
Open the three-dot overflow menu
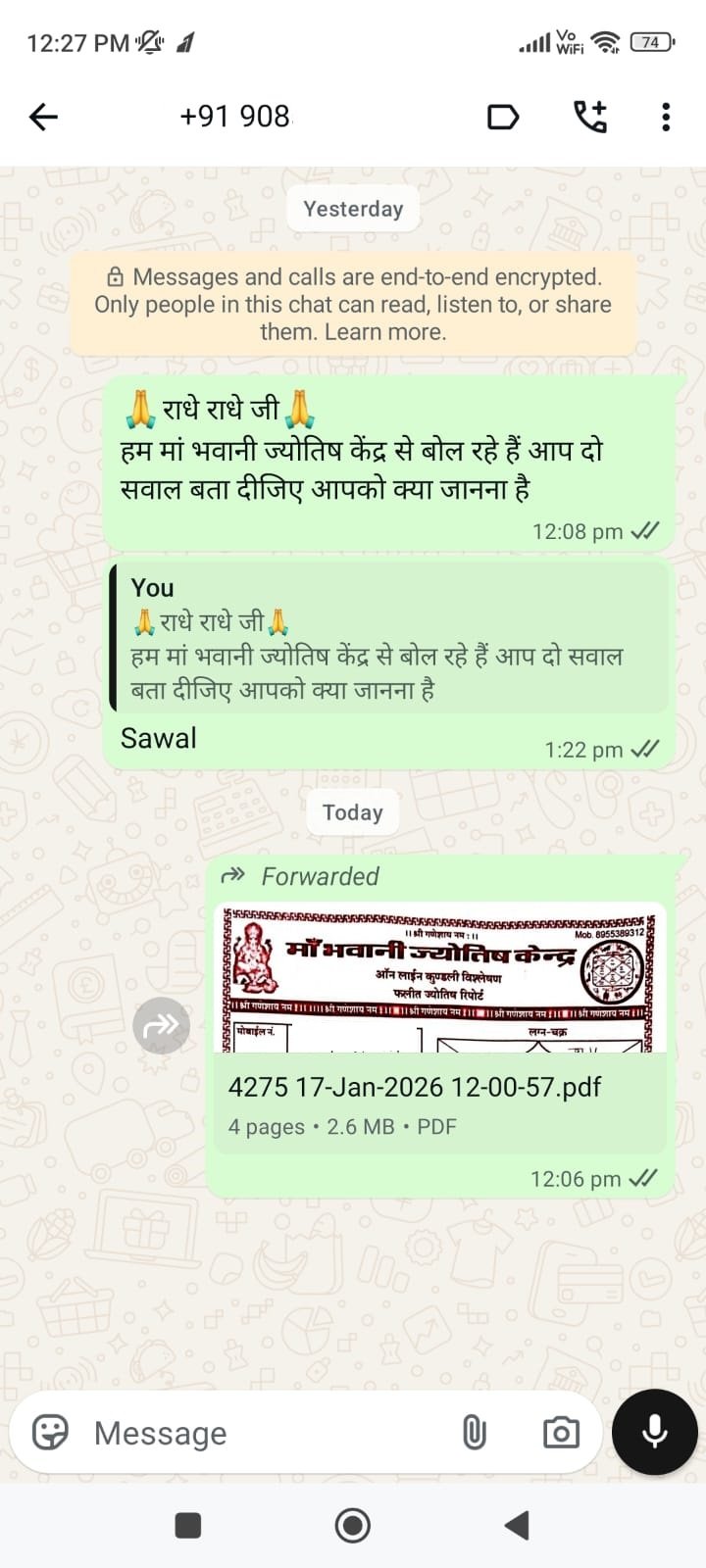(x=666, y=117)
